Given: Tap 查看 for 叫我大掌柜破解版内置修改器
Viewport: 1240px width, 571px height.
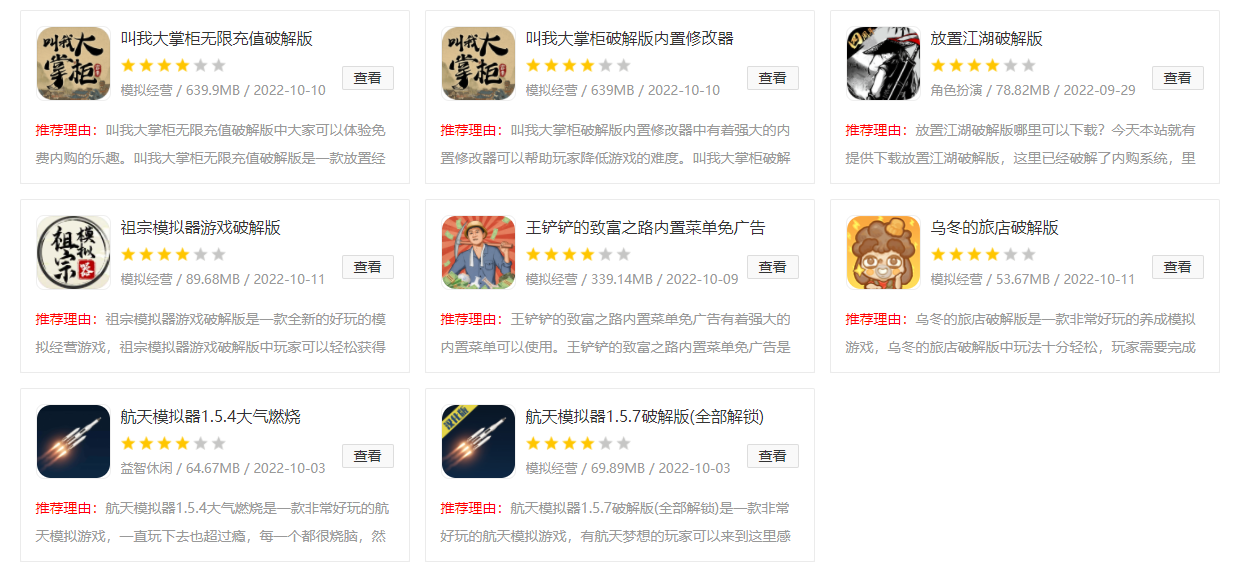Looking at the screenshot, I should click(x=773, y=78).
